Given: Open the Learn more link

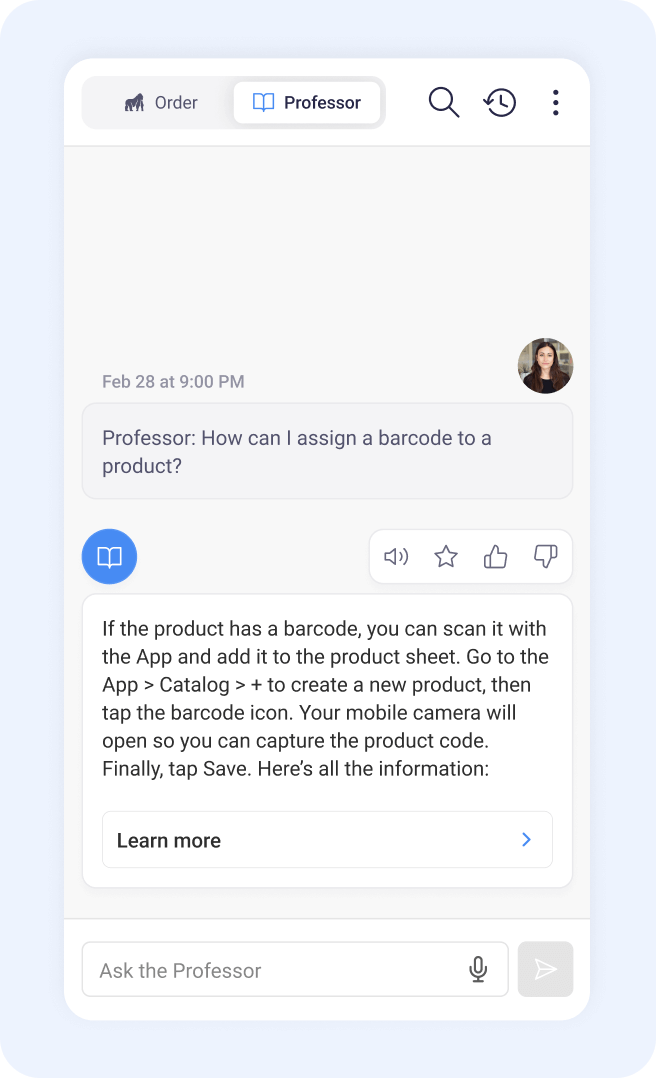Looking at the screenshot, I should coord(327,839).
